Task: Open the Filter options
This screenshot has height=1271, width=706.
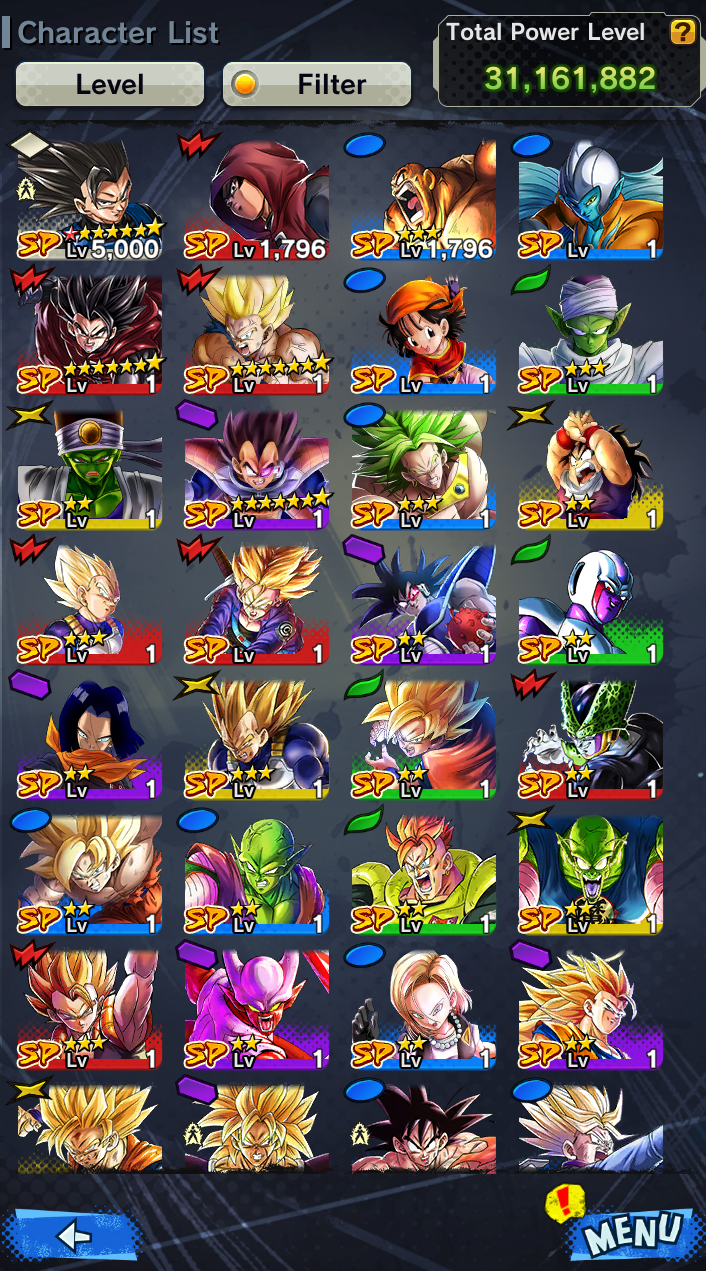Action: (317, 84)
